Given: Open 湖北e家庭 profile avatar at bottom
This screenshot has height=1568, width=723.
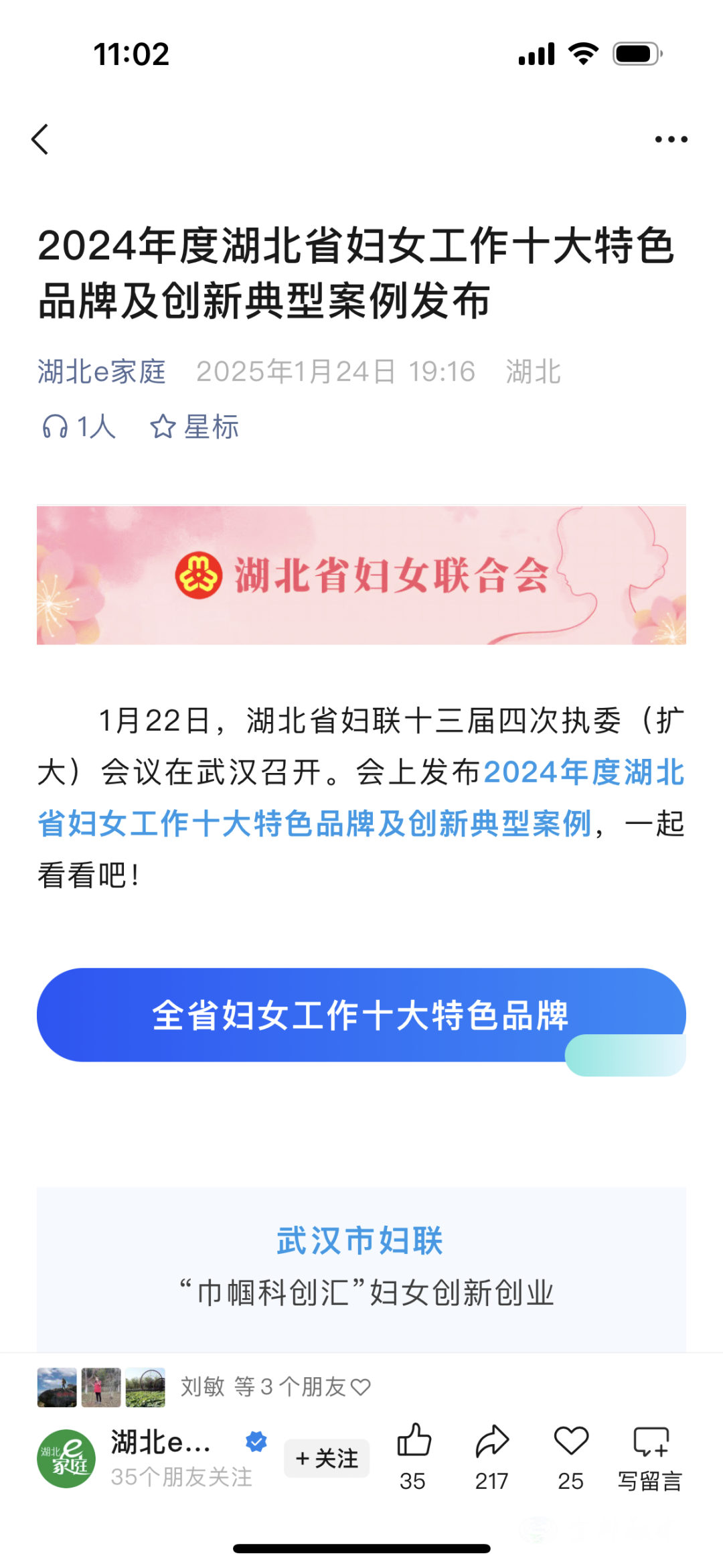Looking at the screenshot, I should tap(66, 1459).
